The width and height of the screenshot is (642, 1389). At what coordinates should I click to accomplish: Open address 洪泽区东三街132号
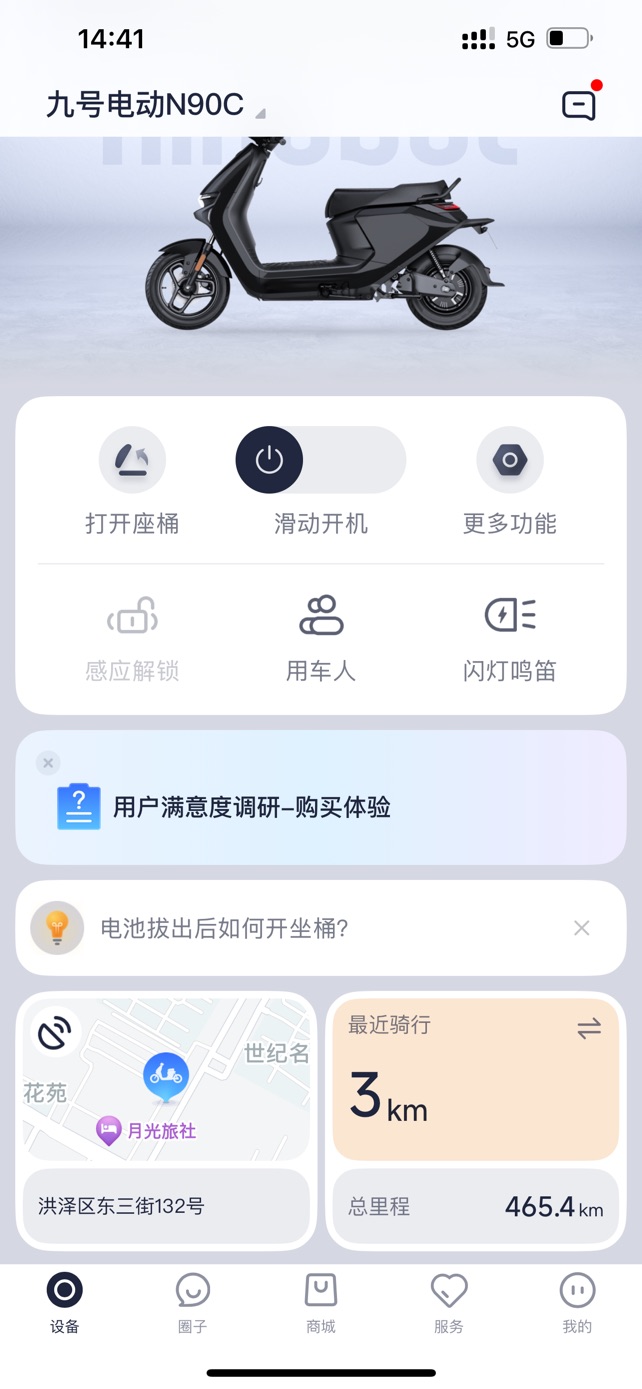(x=166, y=1206)
